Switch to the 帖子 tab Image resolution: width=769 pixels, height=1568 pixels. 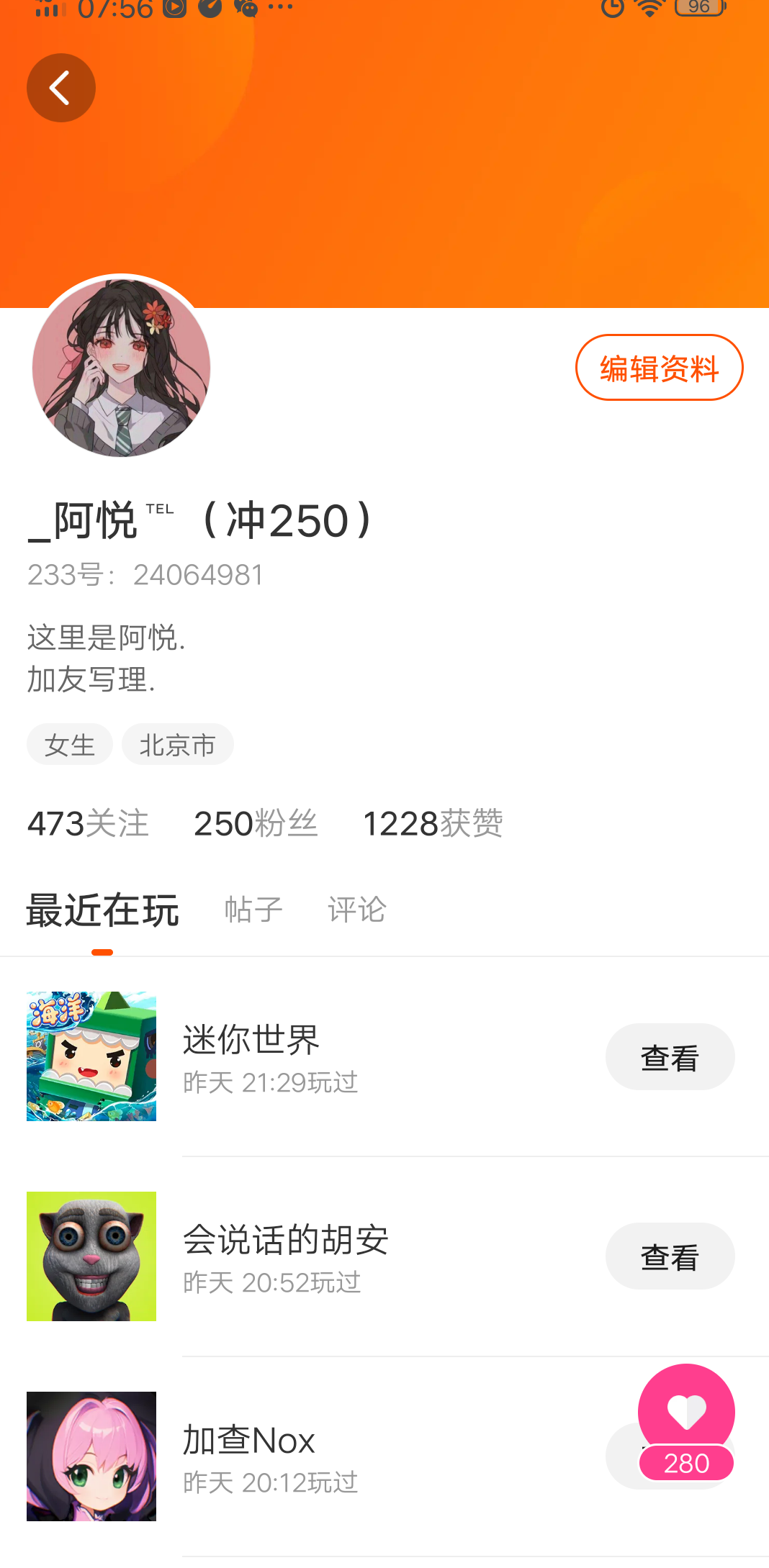click(253, 910)
